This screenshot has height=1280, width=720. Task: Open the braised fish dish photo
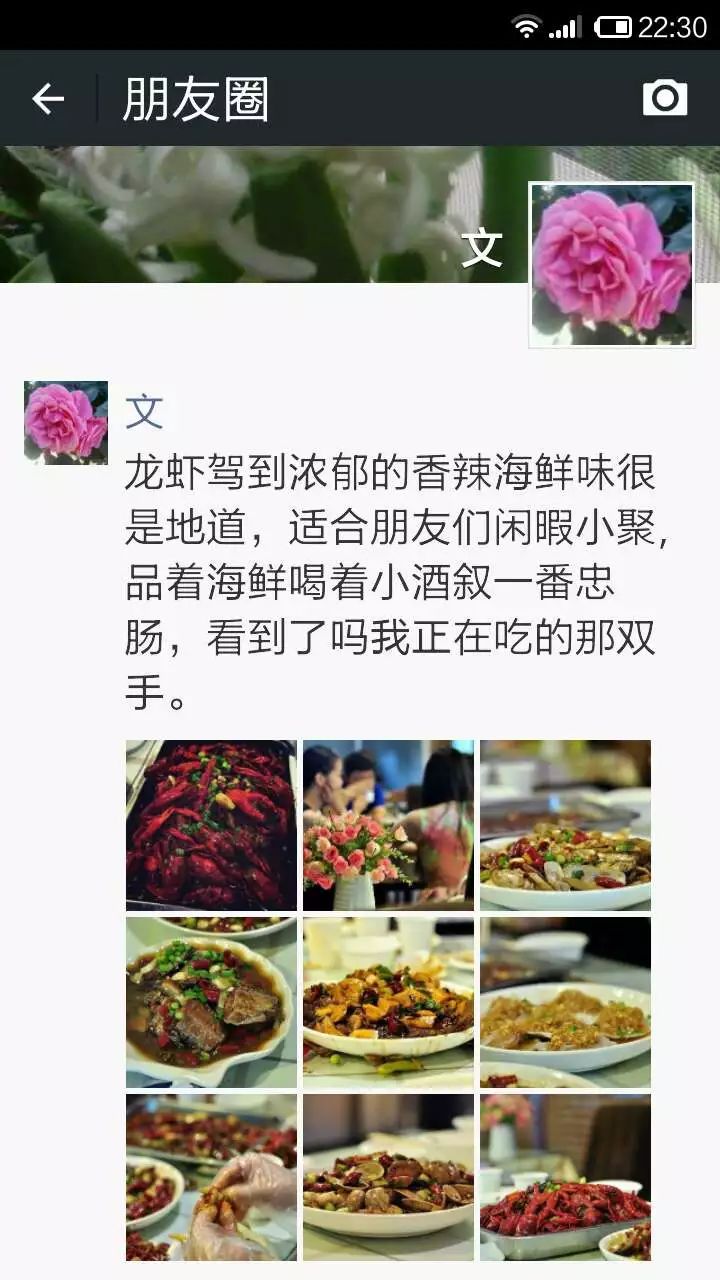click(211, 1002)
